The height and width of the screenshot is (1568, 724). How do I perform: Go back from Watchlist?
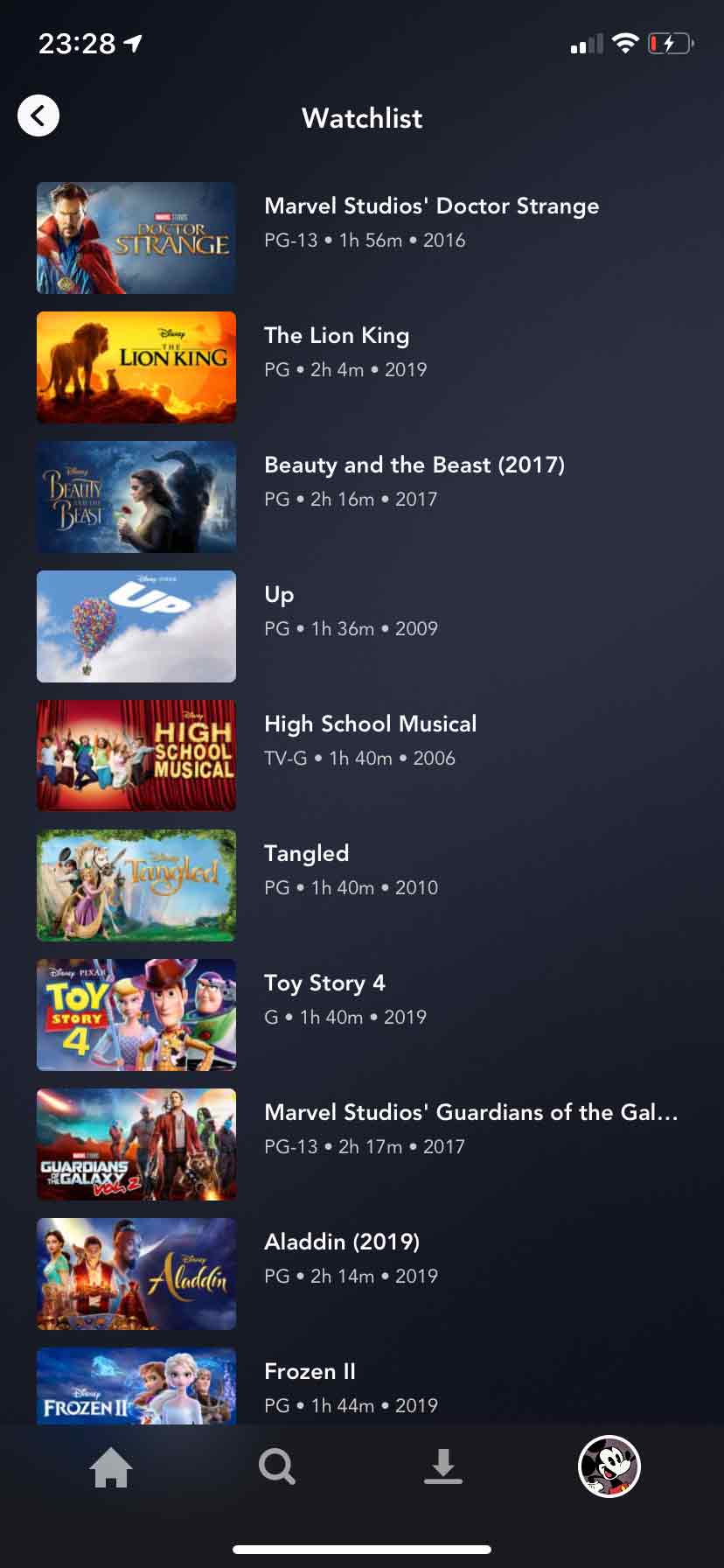tap(38, 115)
